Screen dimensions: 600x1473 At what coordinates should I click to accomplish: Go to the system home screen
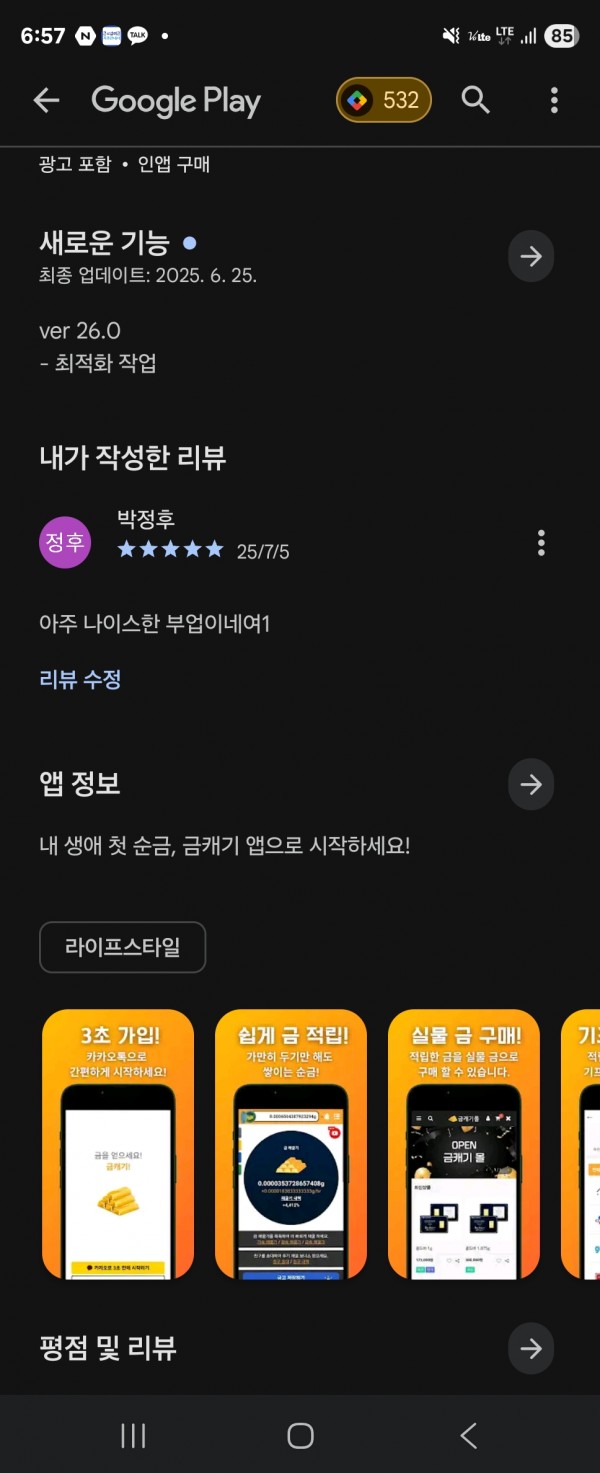pyautogui.click(x=300, y=1436)
